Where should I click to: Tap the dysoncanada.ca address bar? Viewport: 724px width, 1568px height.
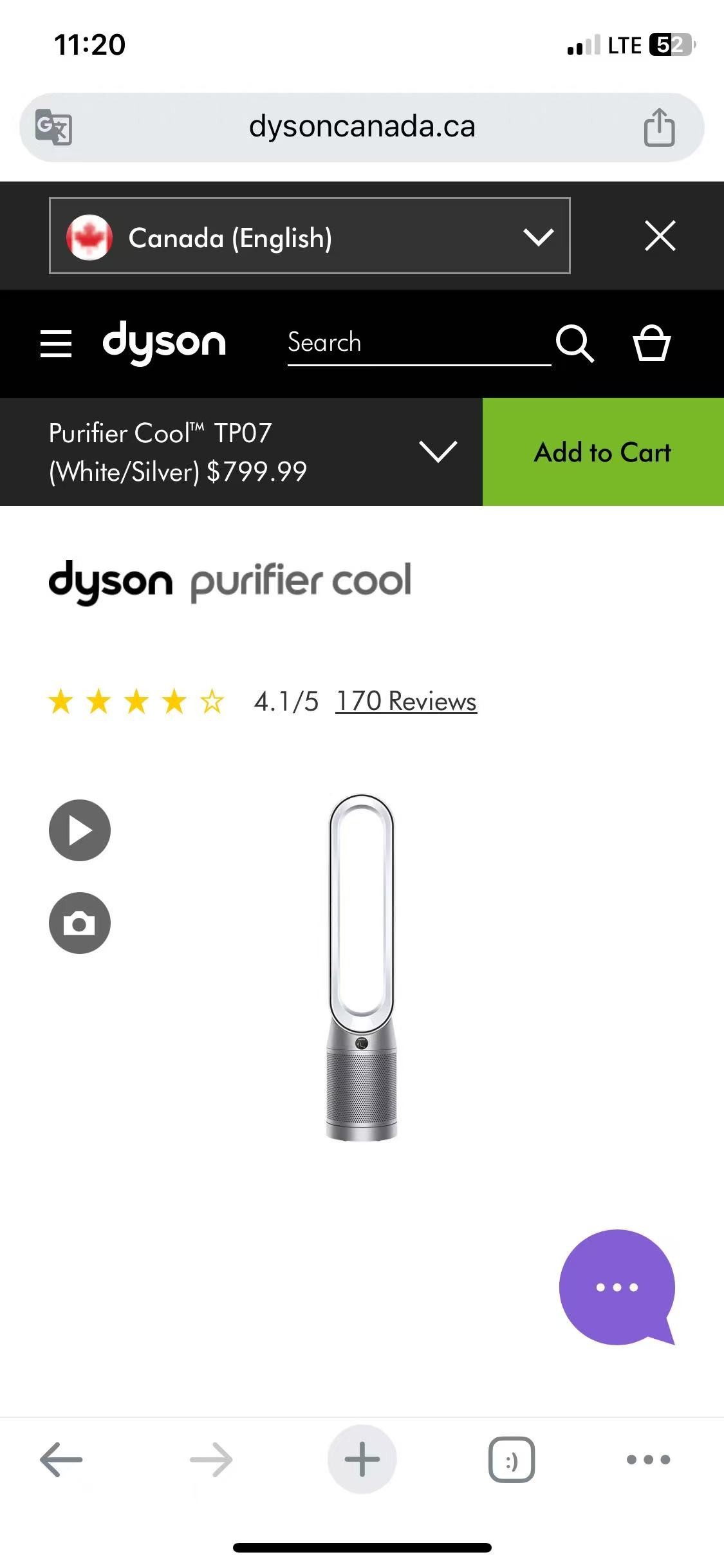362,127
